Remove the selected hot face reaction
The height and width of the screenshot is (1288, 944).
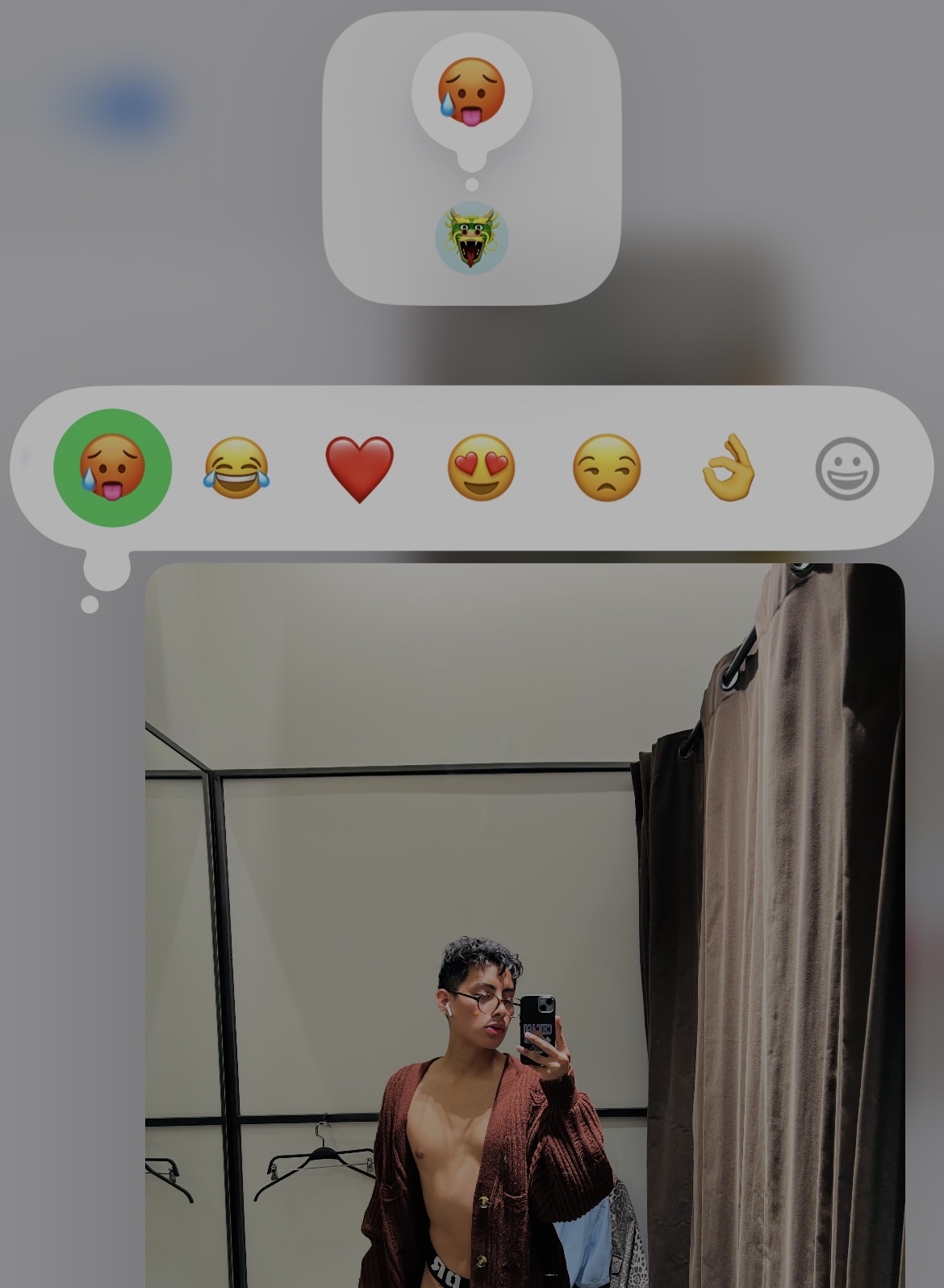(x=112, y=468)
